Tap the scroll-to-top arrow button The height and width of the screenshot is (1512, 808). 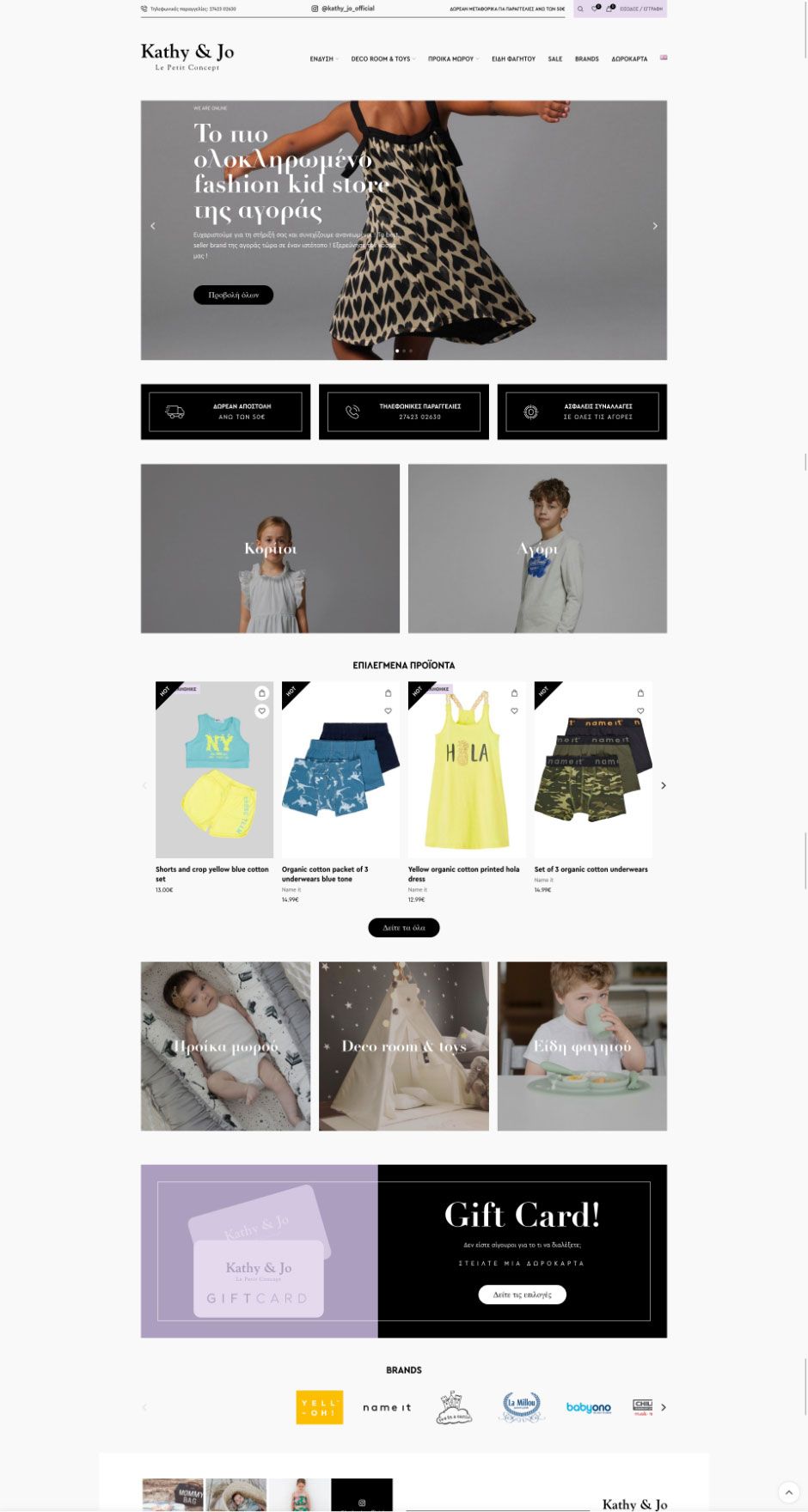(788, 1492)
